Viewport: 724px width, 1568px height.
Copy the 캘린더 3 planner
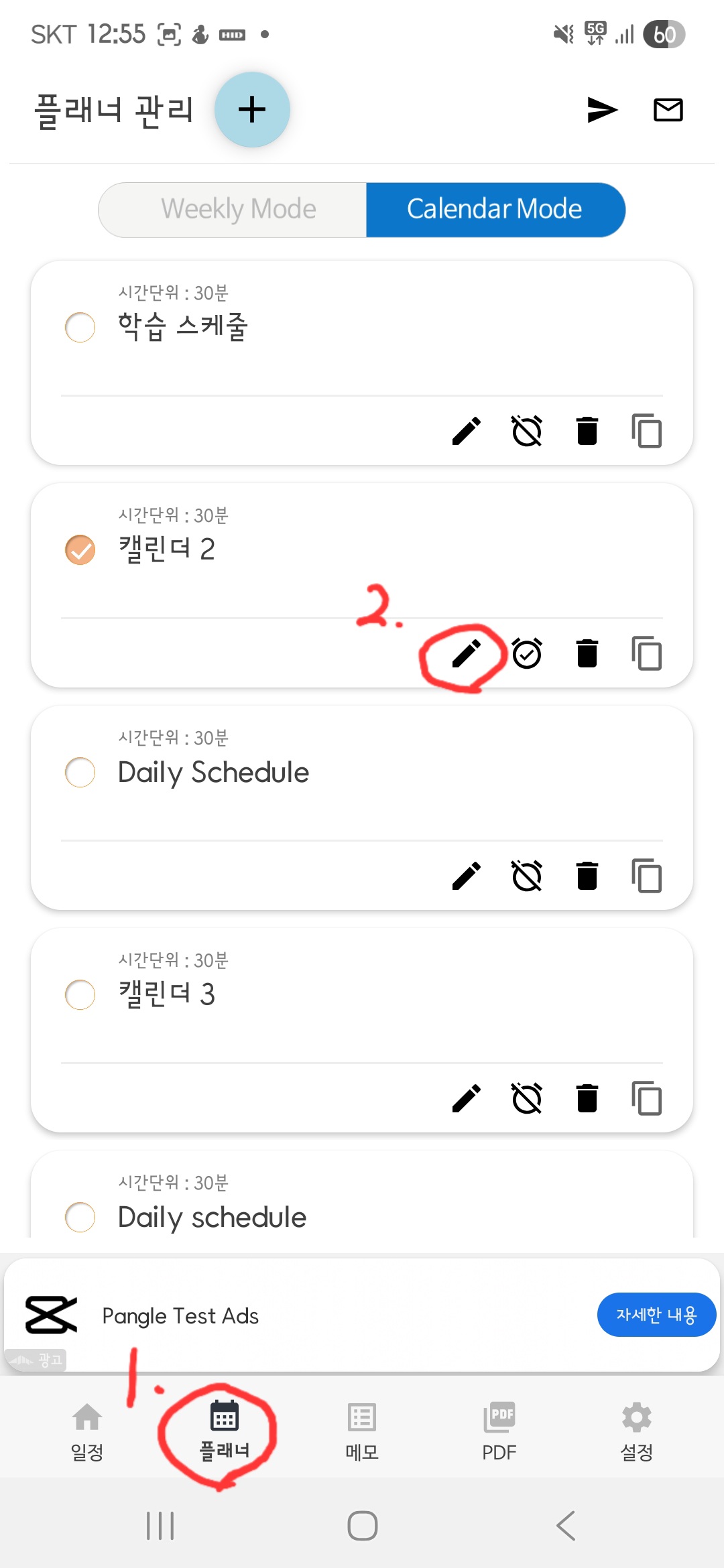coord(647,1098)
